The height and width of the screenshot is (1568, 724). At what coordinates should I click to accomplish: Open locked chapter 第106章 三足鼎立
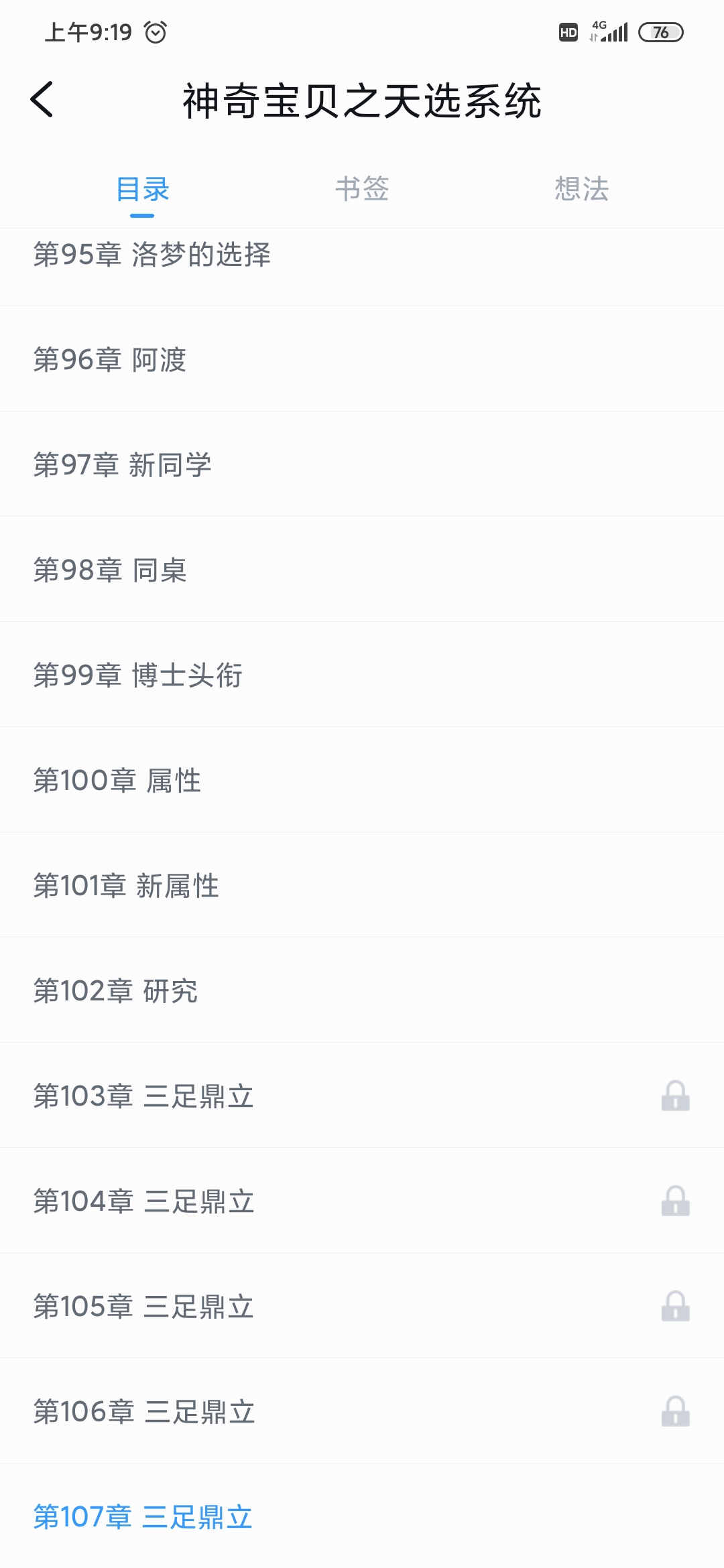click(x=362, y=1411)
